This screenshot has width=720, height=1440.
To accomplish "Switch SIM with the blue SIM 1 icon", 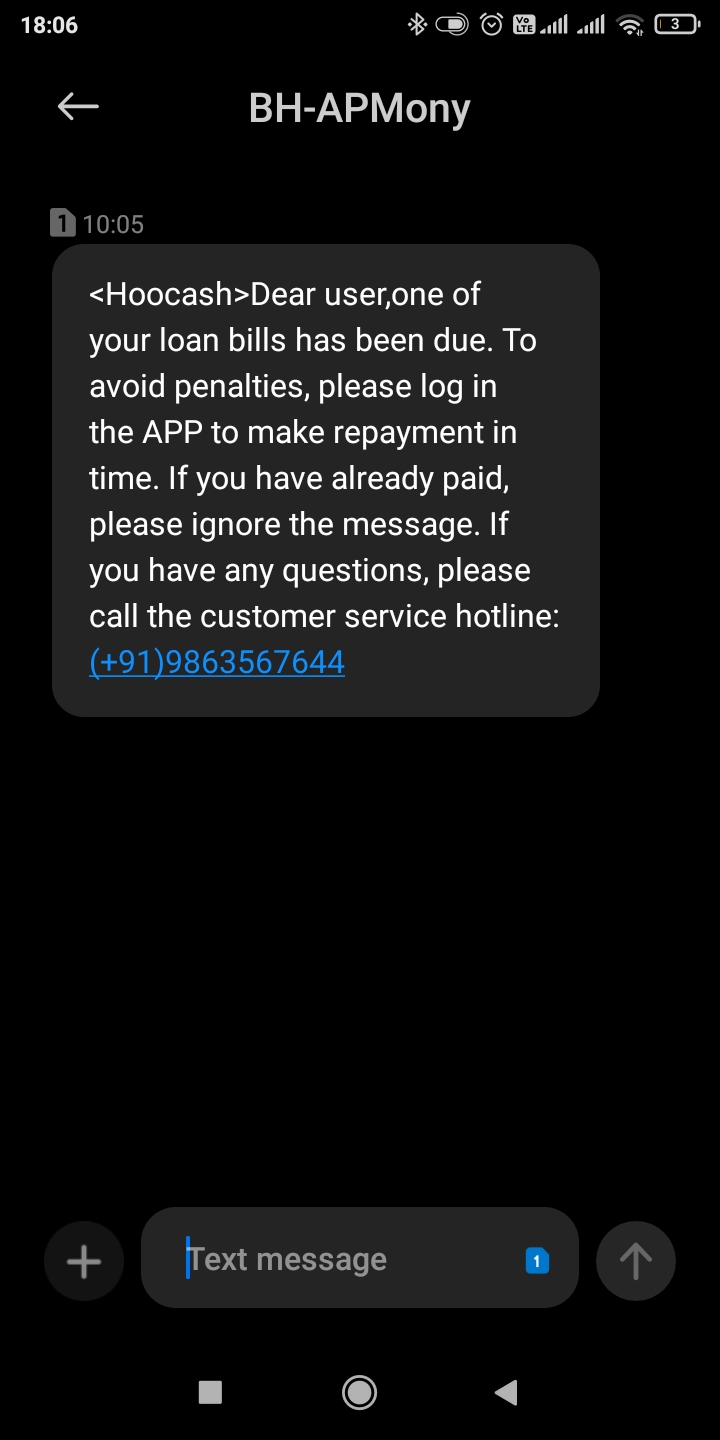I will pyautogui.click(x=537, y=1261).
